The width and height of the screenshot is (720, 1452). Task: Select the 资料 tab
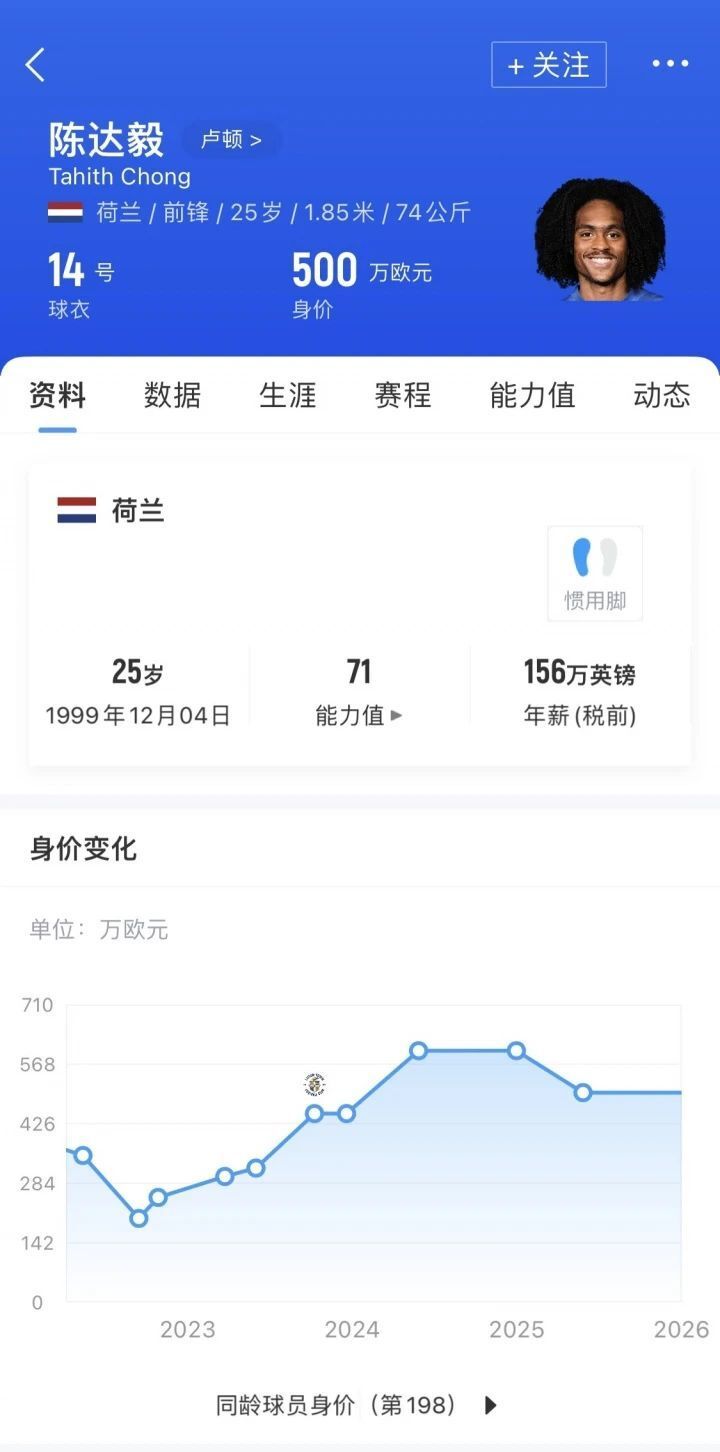coord(57,395)
